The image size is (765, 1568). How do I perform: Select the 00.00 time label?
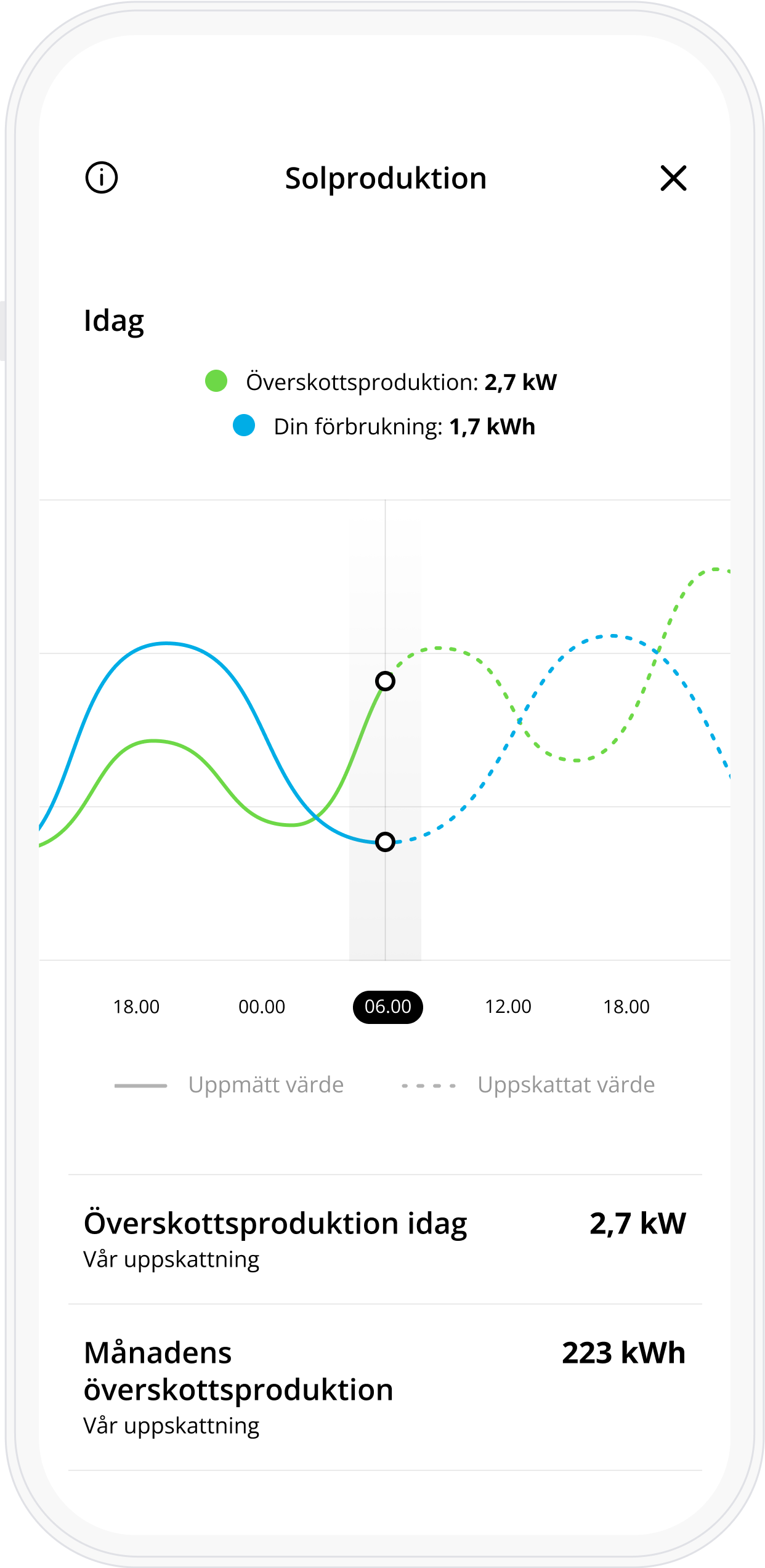click(x=262, y=1007)
